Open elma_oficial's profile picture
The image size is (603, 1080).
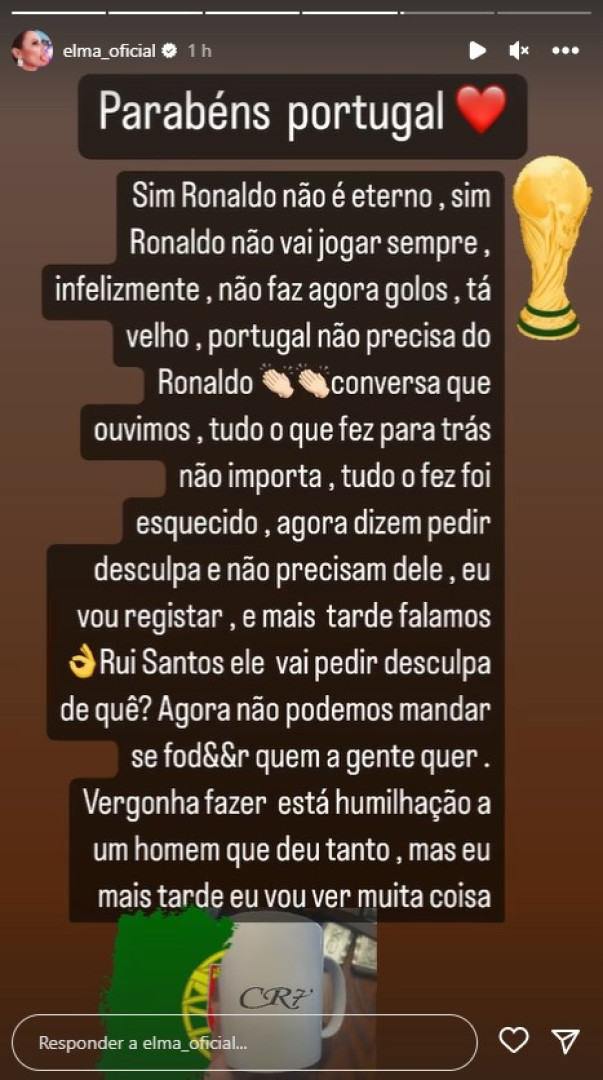coord(31,50)
